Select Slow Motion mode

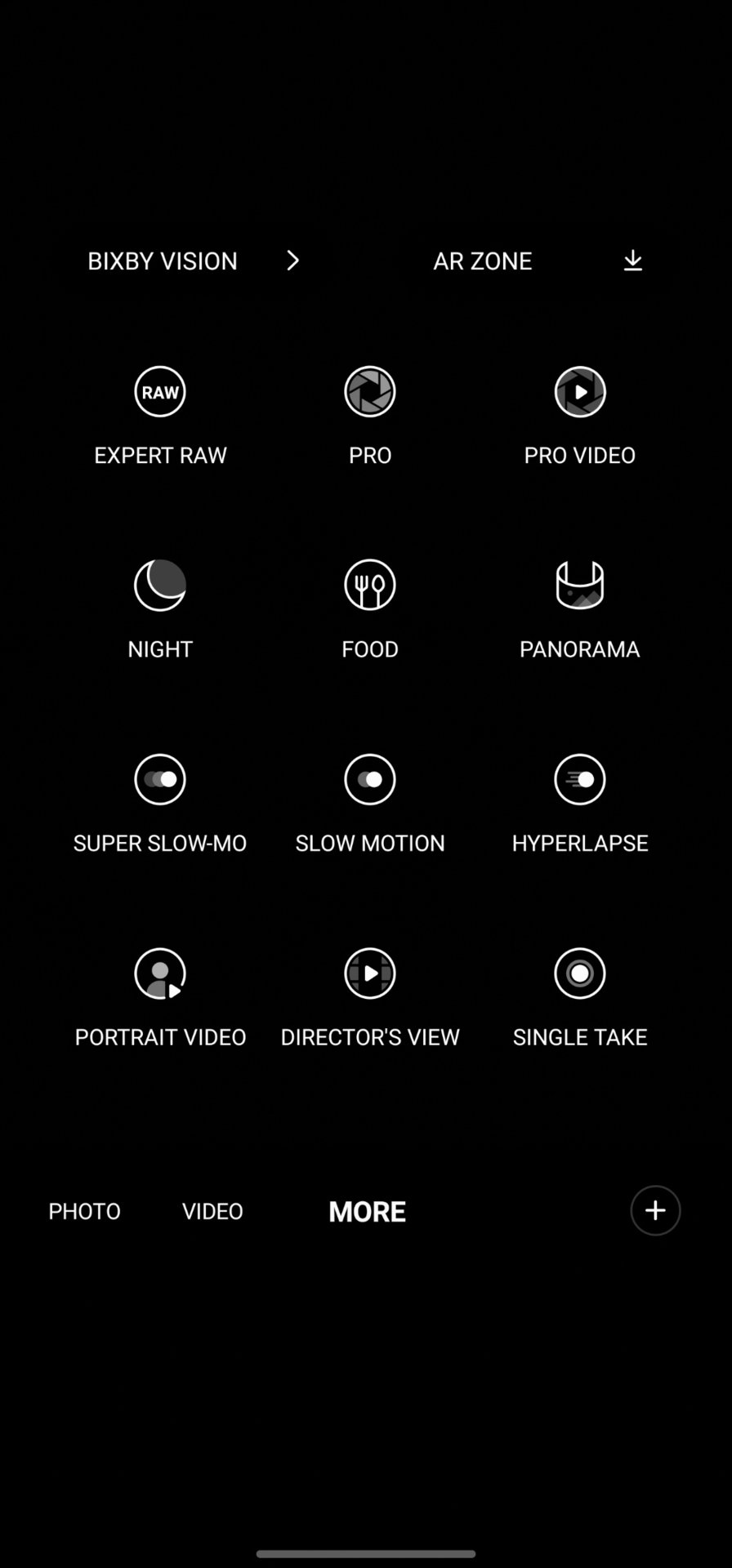[x=370, y=780]
